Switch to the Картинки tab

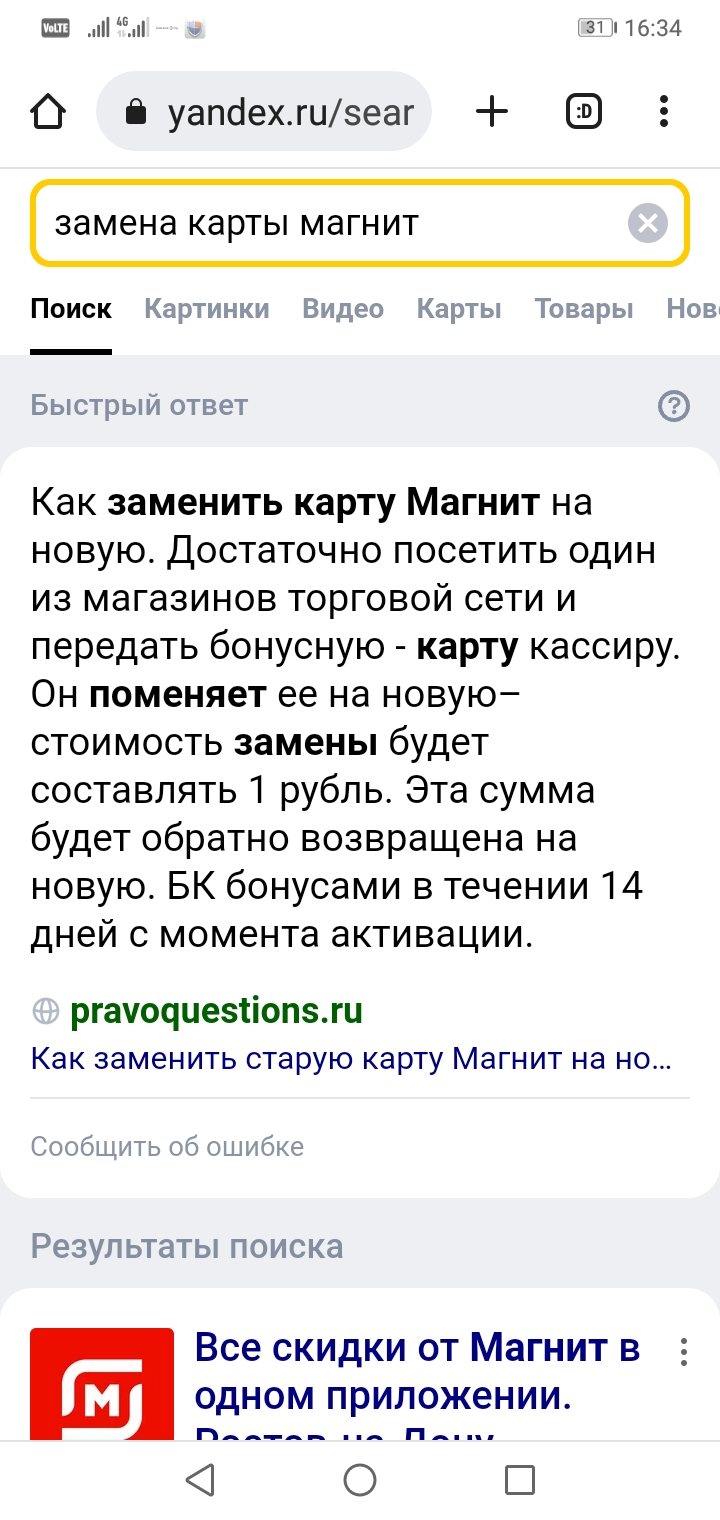(x=207, y=309)
